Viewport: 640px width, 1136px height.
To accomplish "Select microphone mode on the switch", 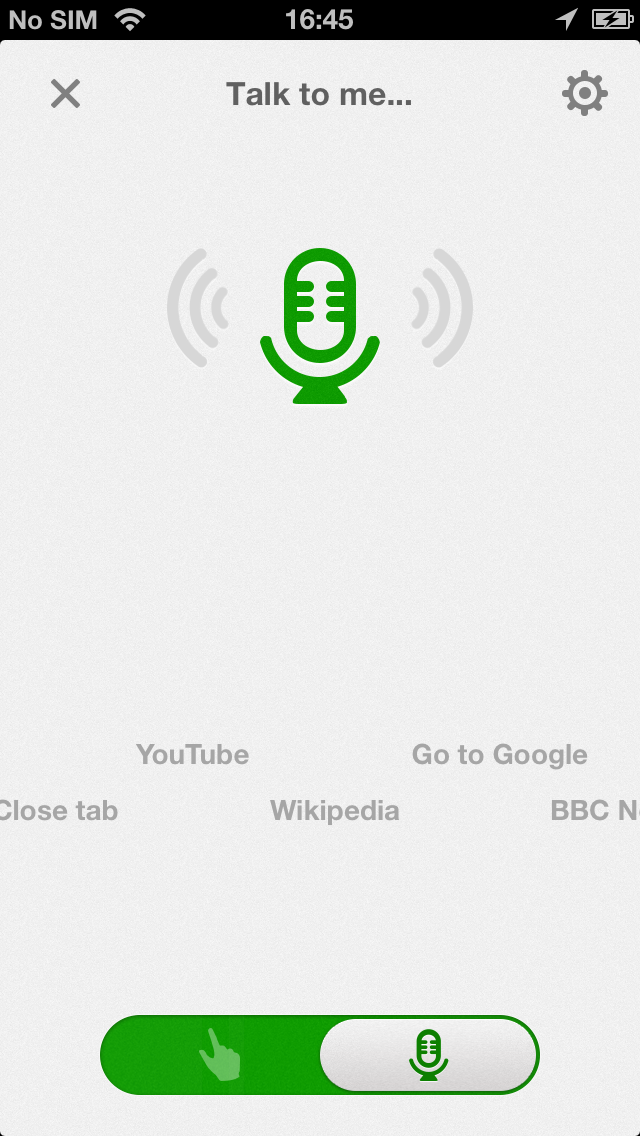I will [x=429, y=1055].
